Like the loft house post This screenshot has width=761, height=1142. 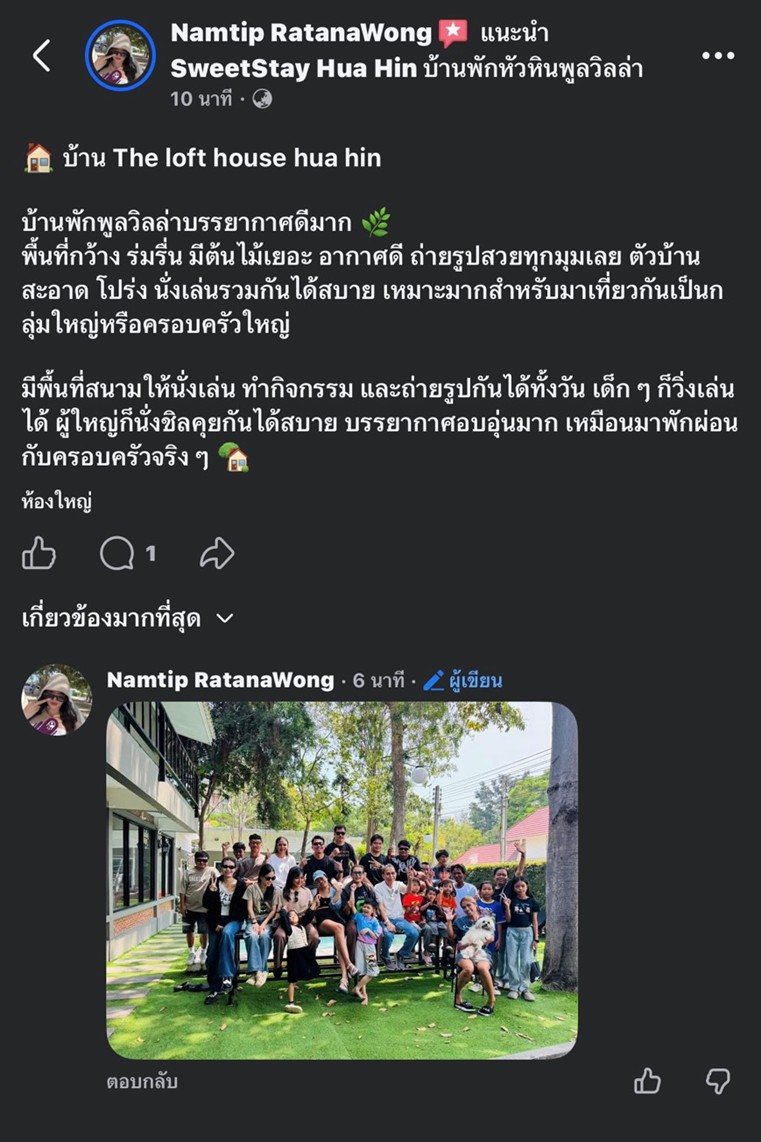(39, 553)
